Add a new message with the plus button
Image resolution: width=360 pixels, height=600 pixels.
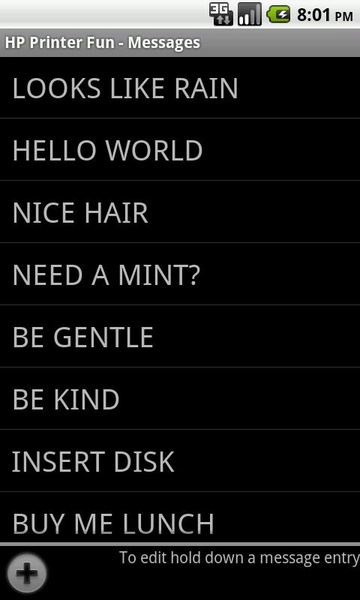click(27, 573)
